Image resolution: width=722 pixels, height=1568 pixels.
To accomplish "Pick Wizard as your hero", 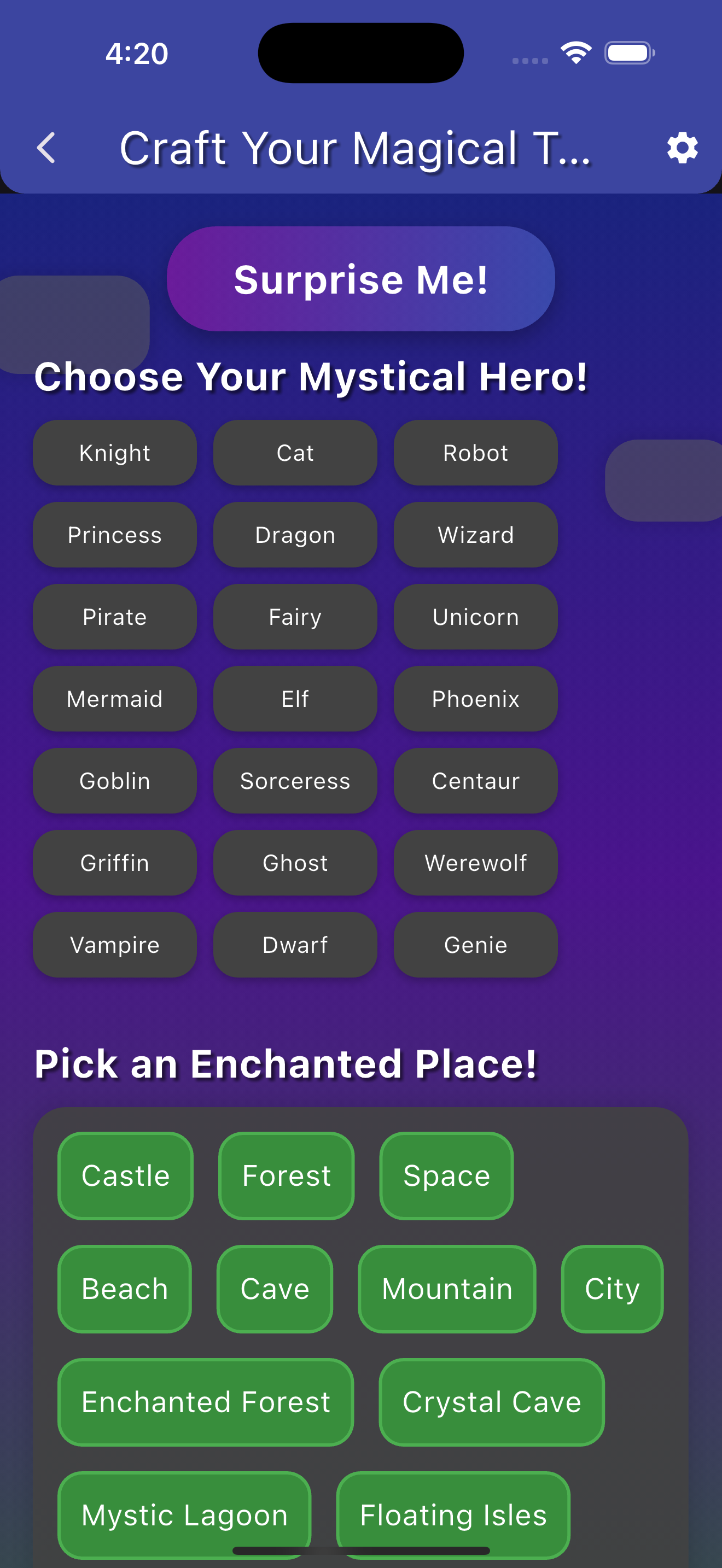I will tap(475, 535).
